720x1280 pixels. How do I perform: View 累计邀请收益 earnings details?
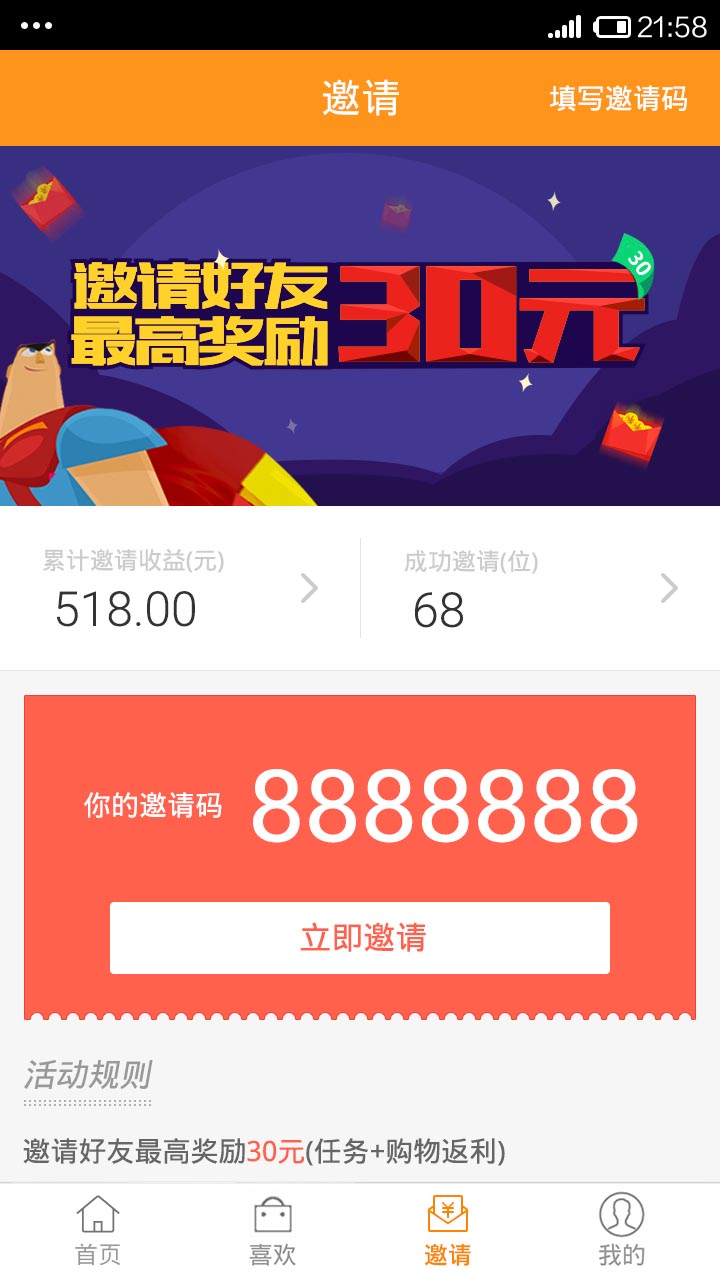coord(180,589)
